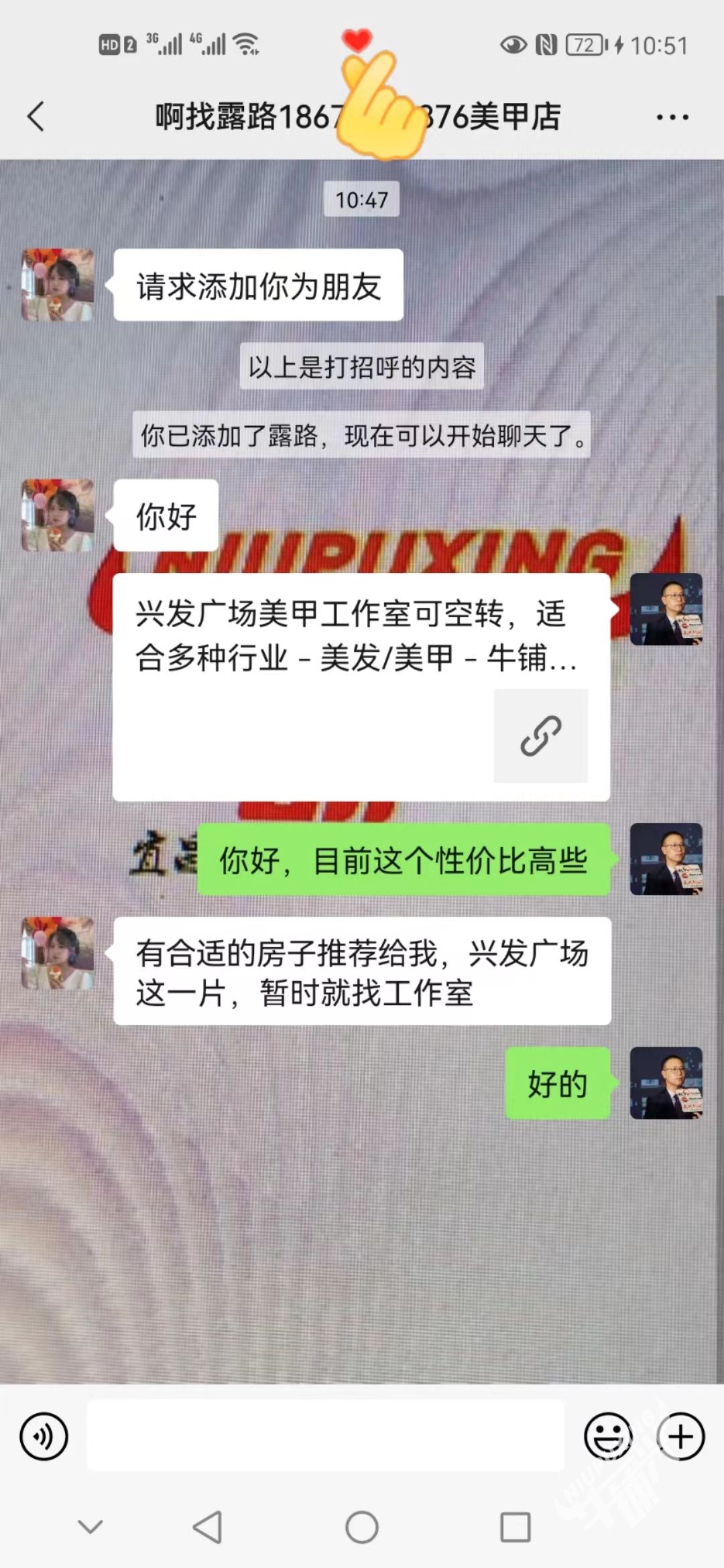Tap the system back triangle button
Image resolution: width=724 pixels, height=1568 pixels.
coord(207,1527)
